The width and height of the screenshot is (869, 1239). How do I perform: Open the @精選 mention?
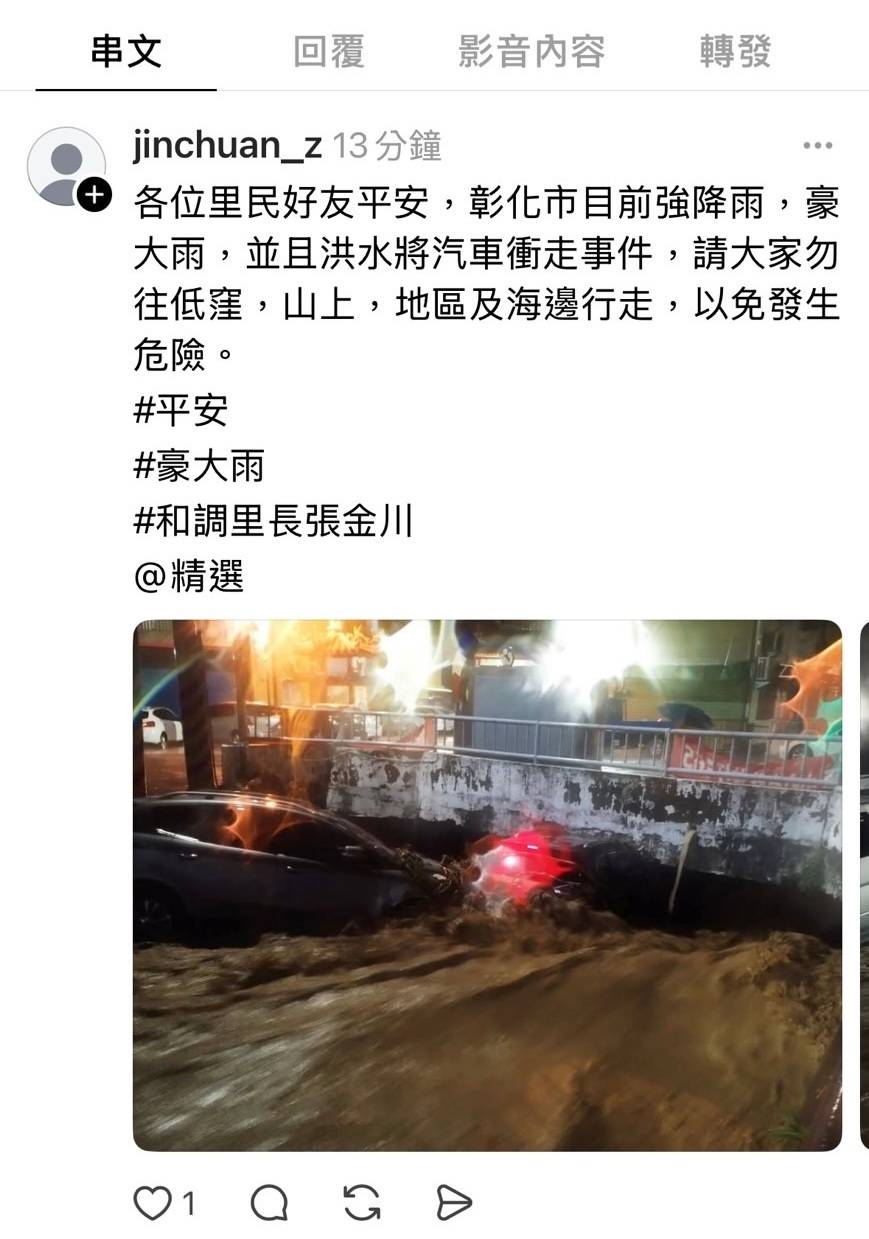(189, 577)
